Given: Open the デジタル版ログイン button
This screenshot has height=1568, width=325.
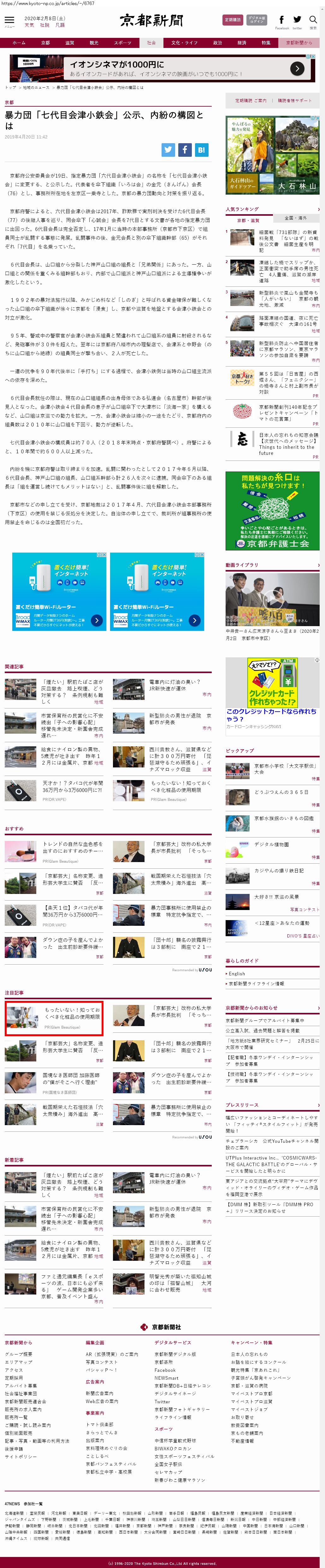Looking at the screenshot, I should (257, 20).
